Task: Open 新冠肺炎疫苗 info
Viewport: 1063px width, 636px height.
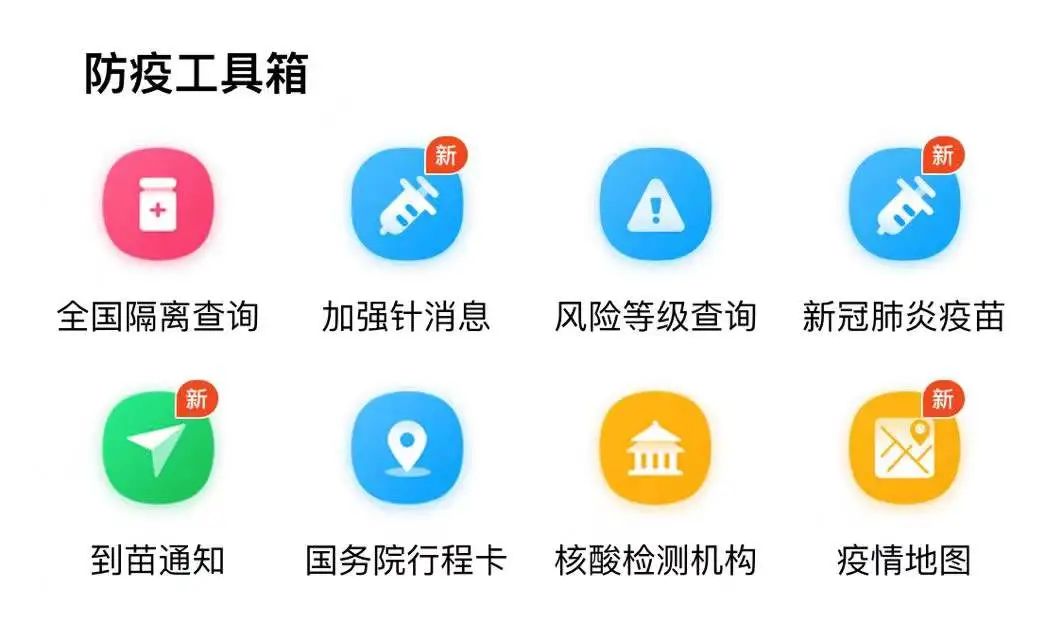Action: (903, 205)
